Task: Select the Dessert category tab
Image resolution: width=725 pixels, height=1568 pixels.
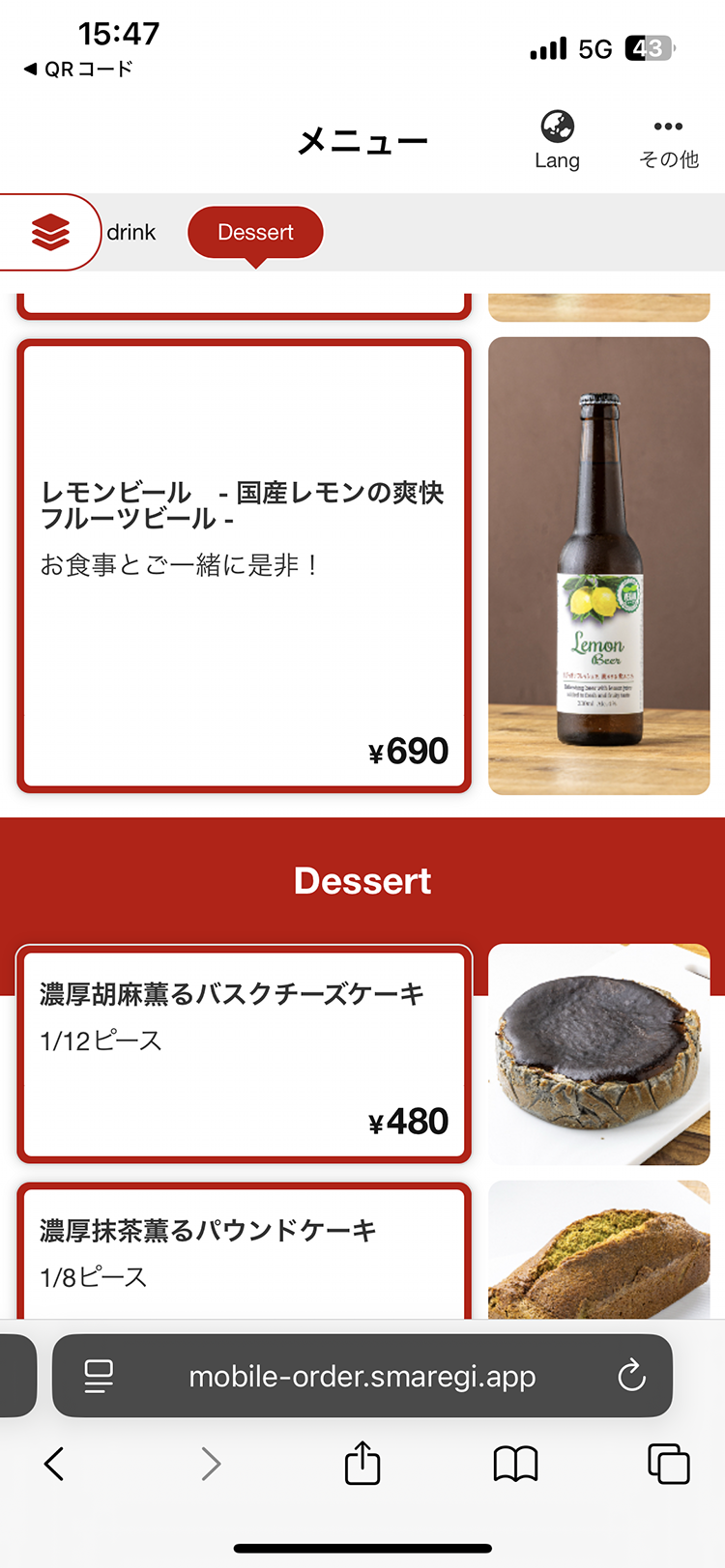Action: [x=255, y=232]
